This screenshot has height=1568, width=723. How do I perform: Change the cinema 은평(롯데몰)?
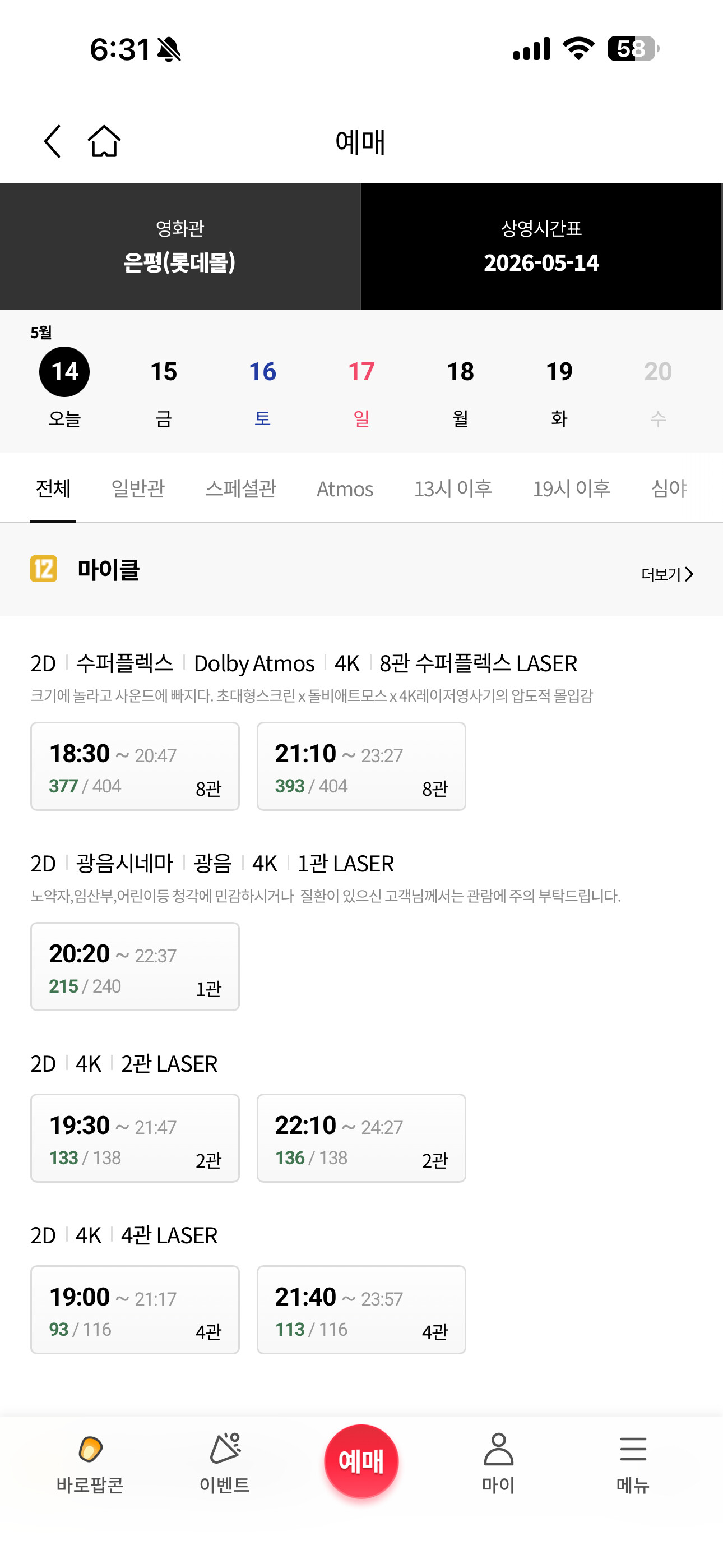(x=180, y=247)
